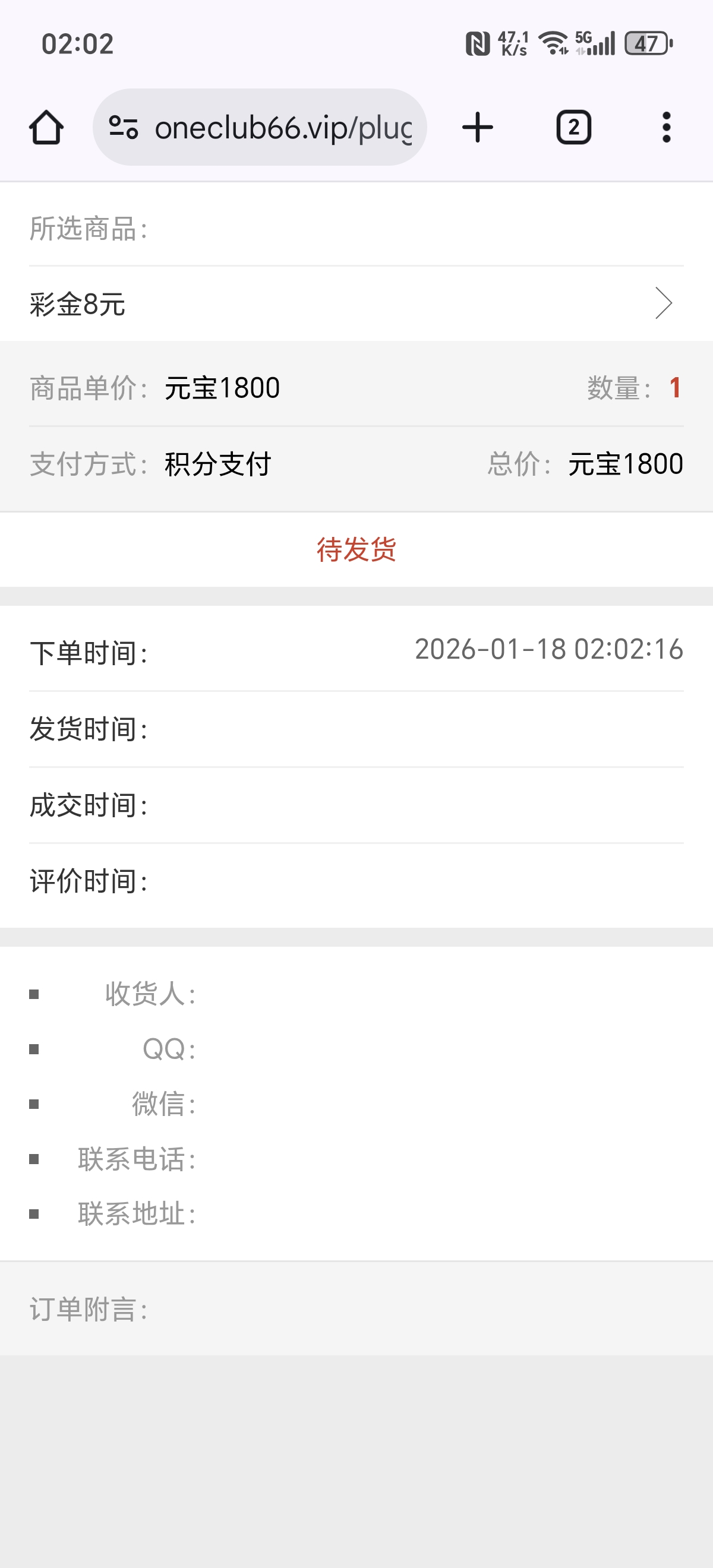Open the tab switcher showing 2 tabs

pyautogui.click(x=573, y=127)
